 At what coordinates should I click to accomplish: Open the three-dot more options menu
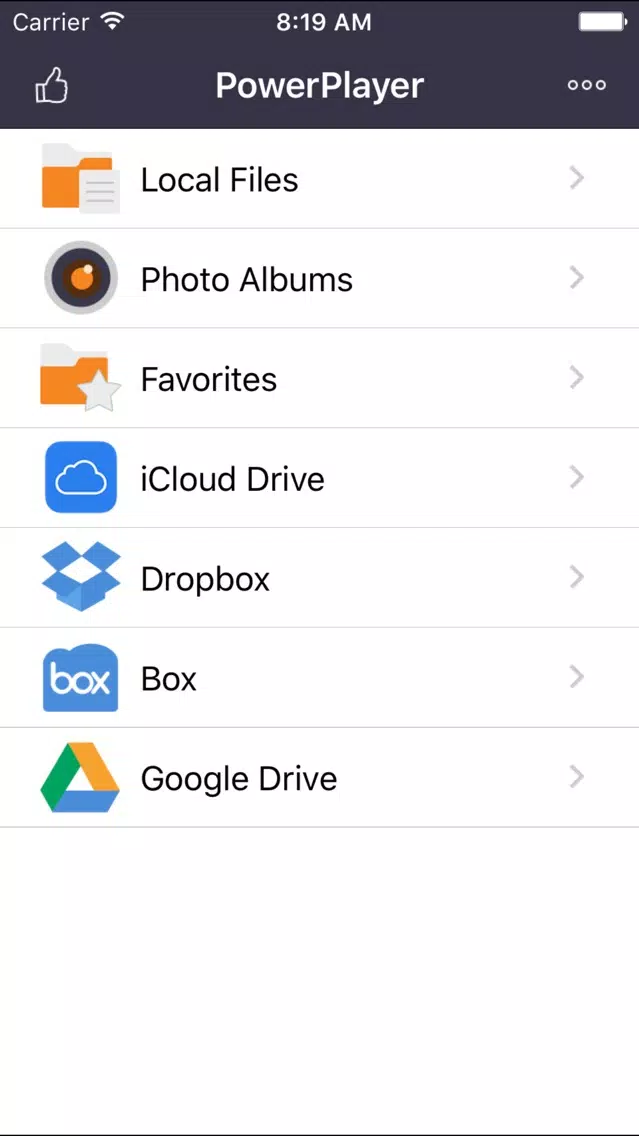(586, 85)
